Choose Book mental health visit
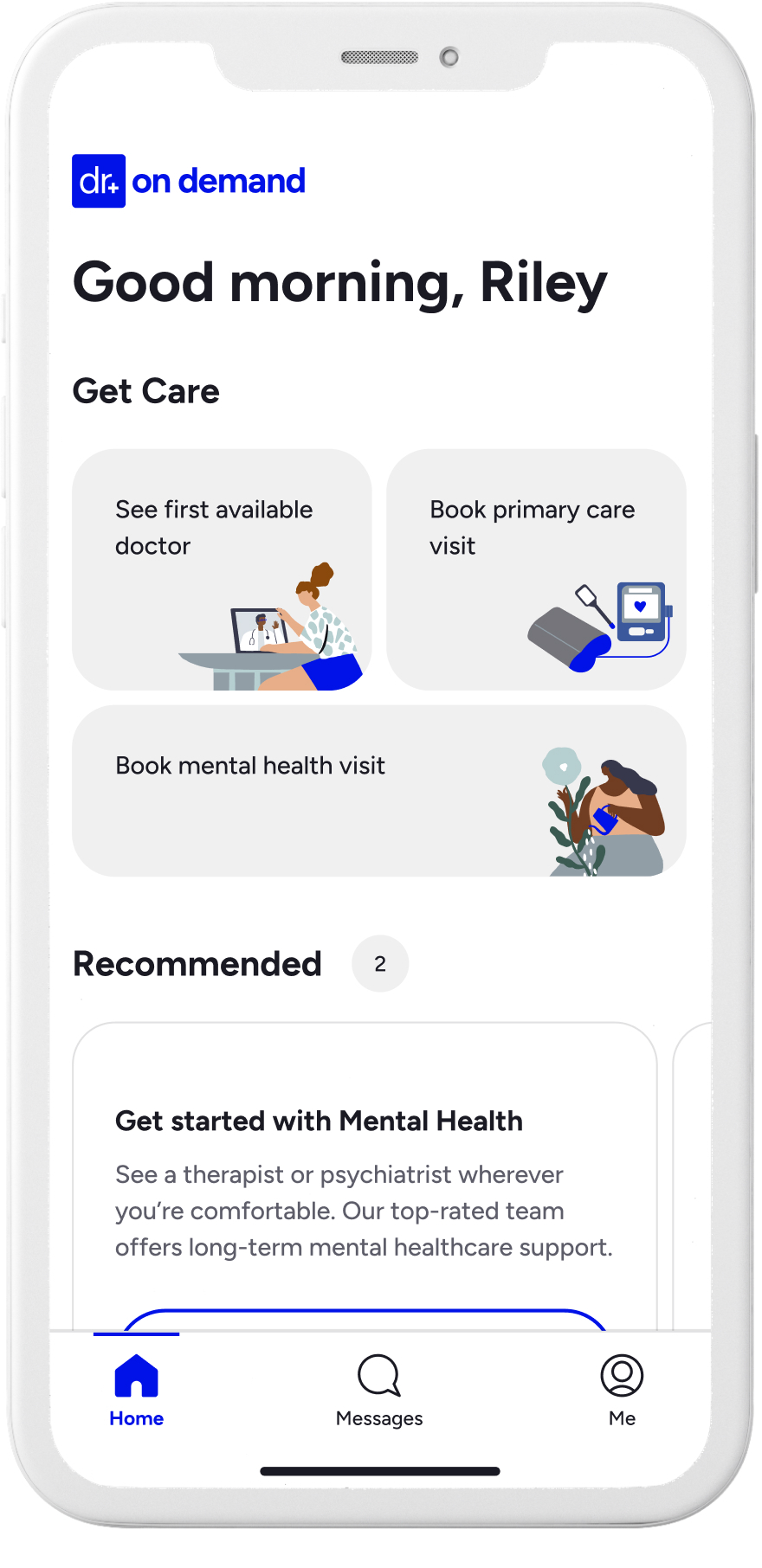Screen dimensions: 762x1568 378,790
